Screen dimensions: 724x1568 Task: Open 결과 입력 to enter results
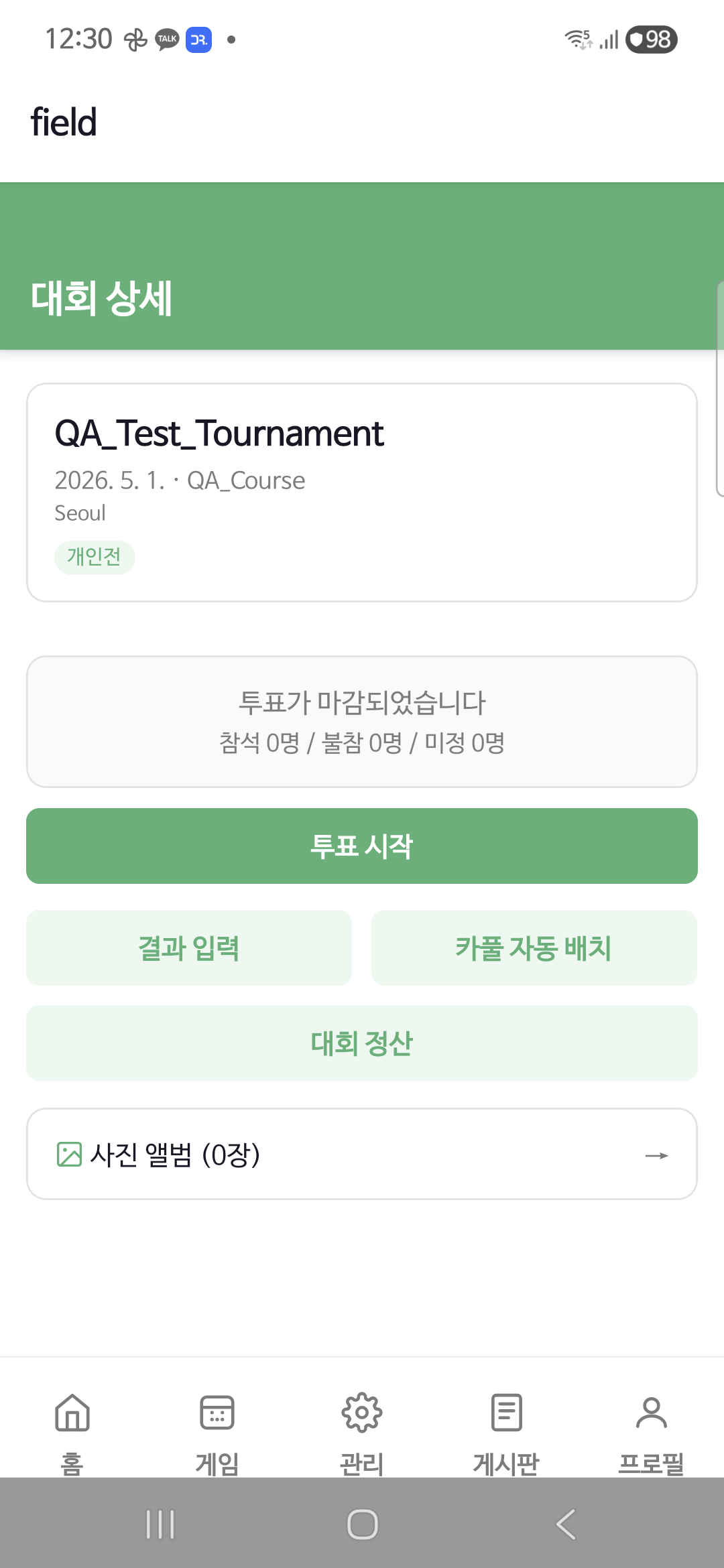coord(189,948)
